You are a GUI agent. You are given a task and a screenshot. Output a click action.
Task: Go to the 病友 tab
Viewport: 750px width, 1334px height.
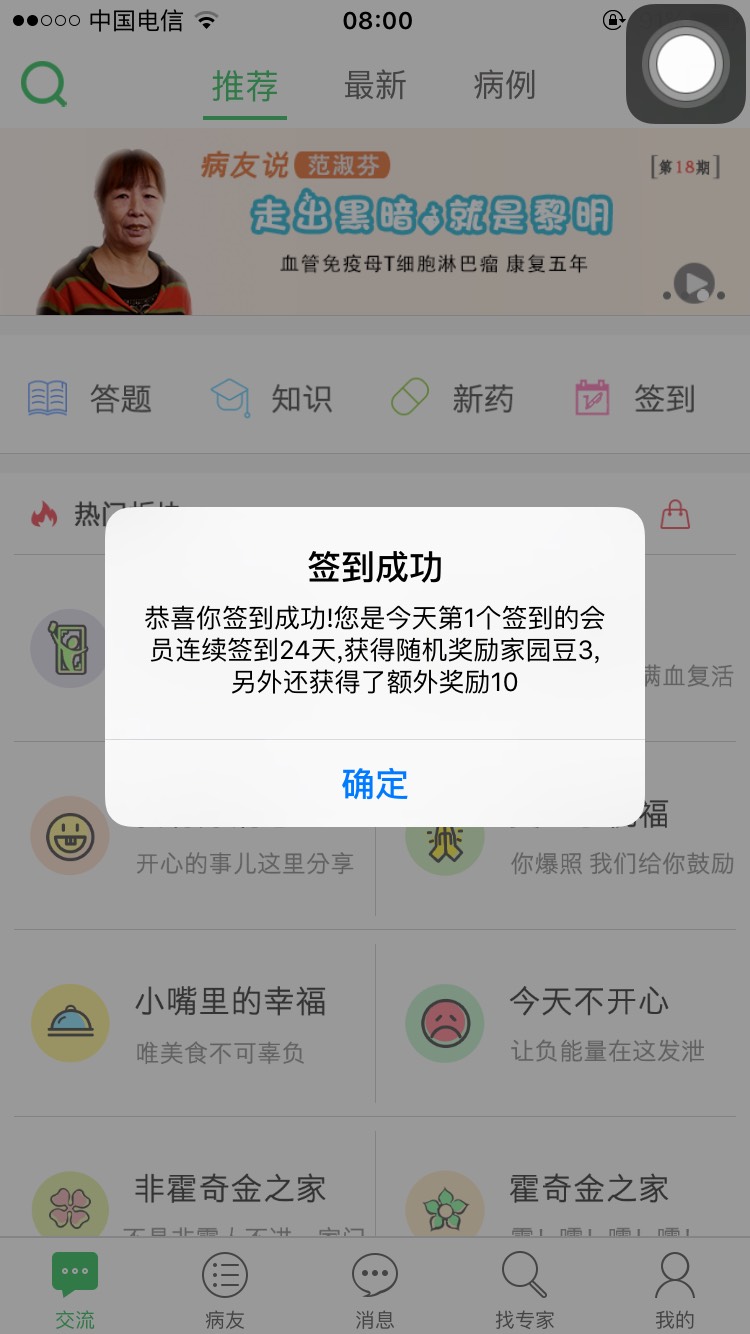(224, 1290)
